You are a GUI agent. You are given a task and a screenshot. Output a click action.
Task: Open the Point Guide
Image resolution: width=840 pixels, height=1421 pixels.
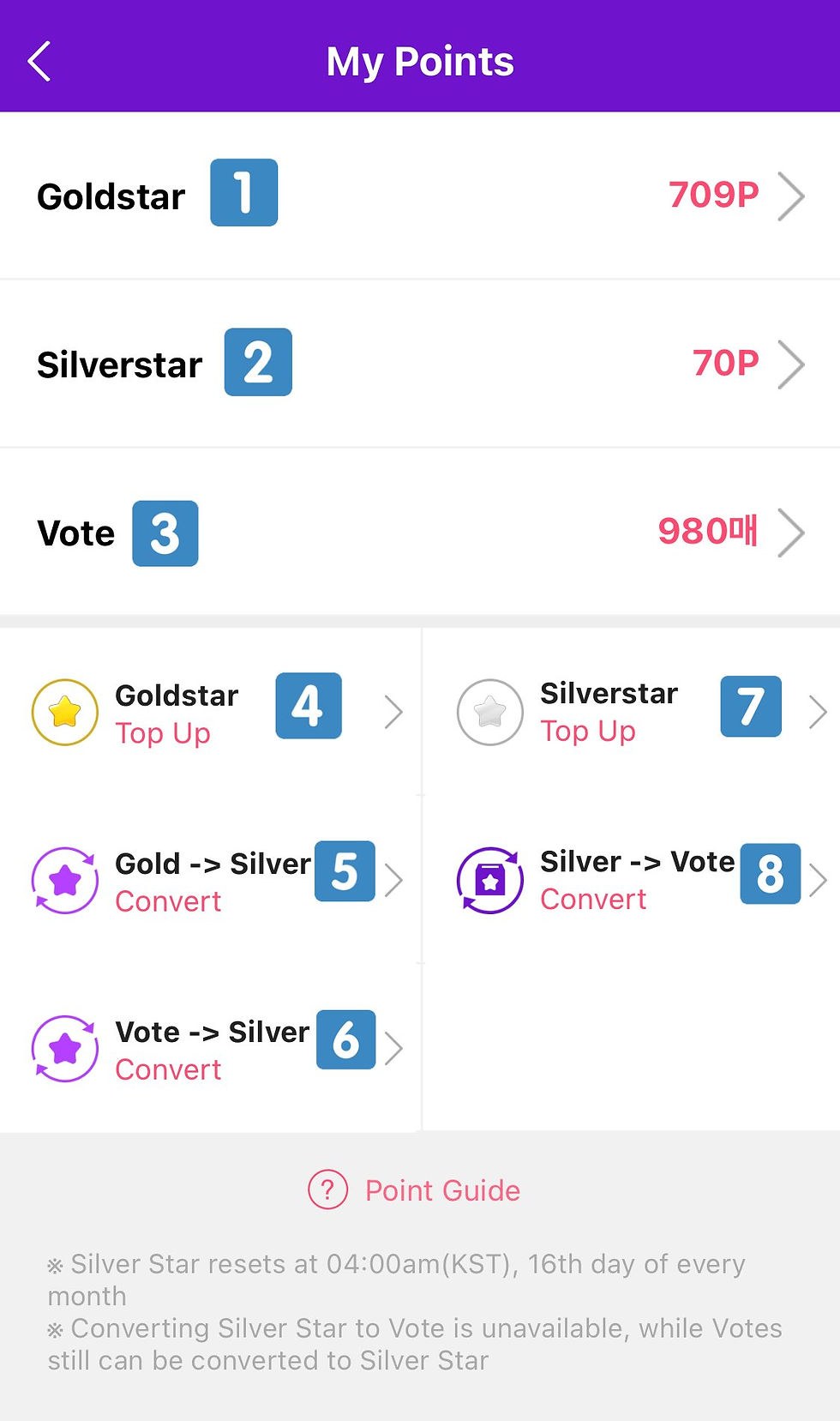[415, 1189]
